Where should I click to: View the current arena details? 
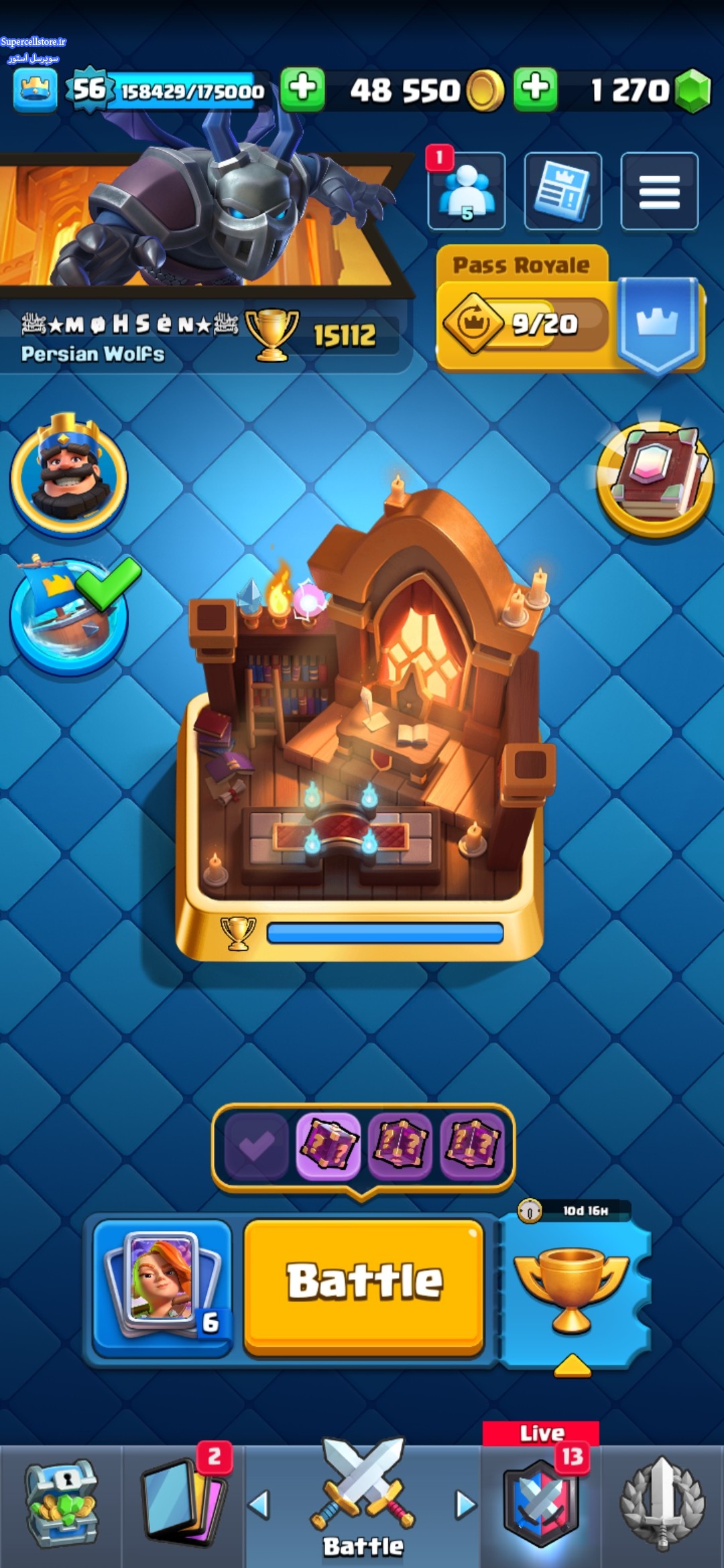click(x=362, y=724)
